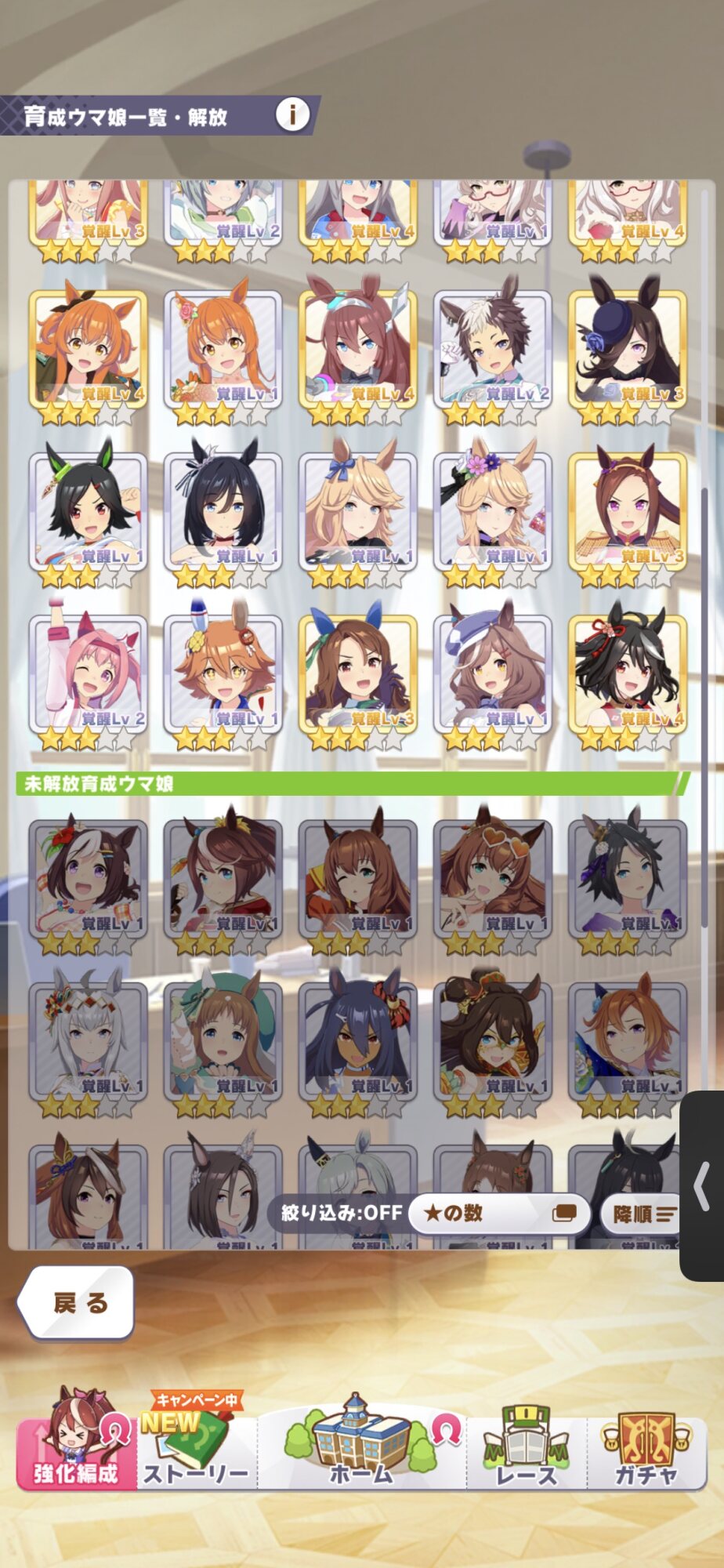This screenshot has height=1568, width=724.
Task: Open the dark-haired girl with blue top hat
Action: [x=627, y=350]
